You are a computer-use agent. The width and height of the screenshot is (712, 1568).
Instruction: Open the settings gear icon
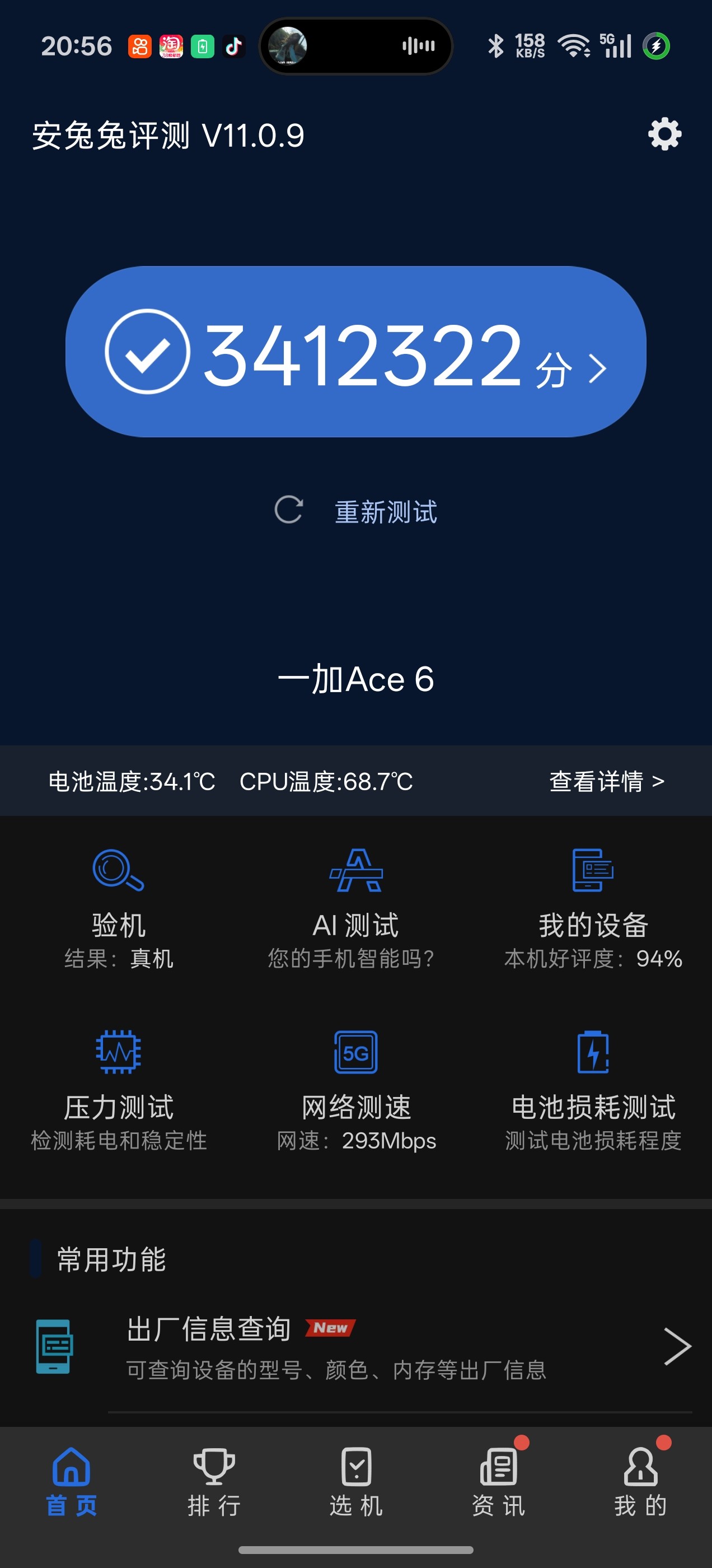point(664,134)
